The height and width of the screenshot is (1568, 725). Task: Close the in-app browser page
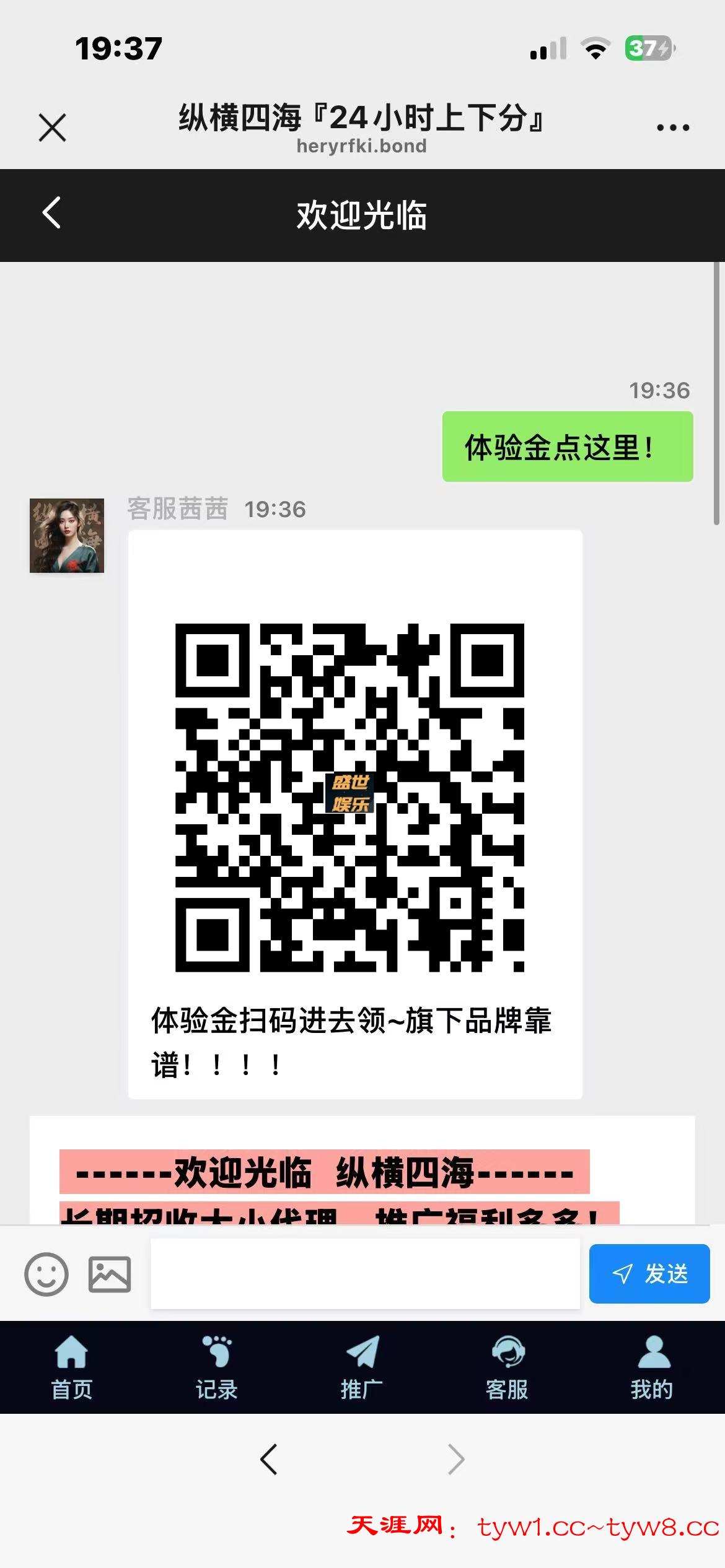tap(52, 128)
